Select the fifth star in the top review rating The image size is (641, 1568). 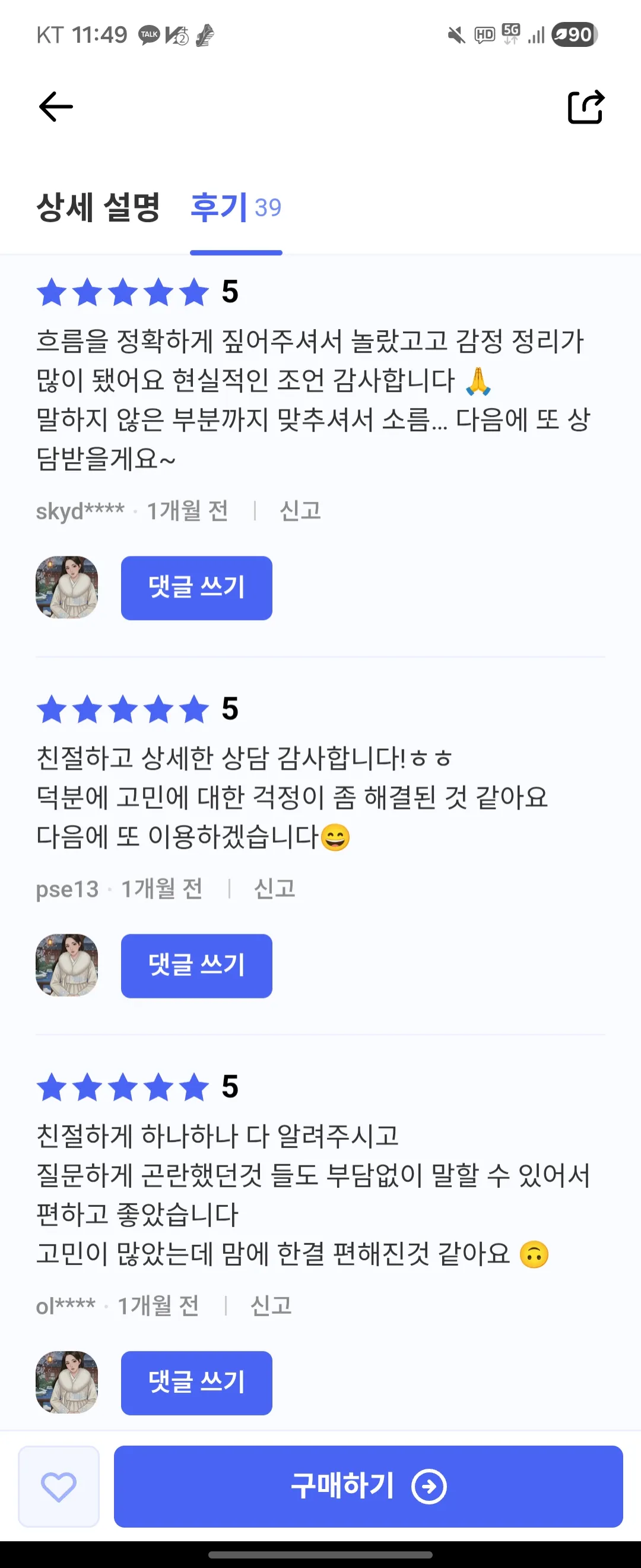[192, 293]
